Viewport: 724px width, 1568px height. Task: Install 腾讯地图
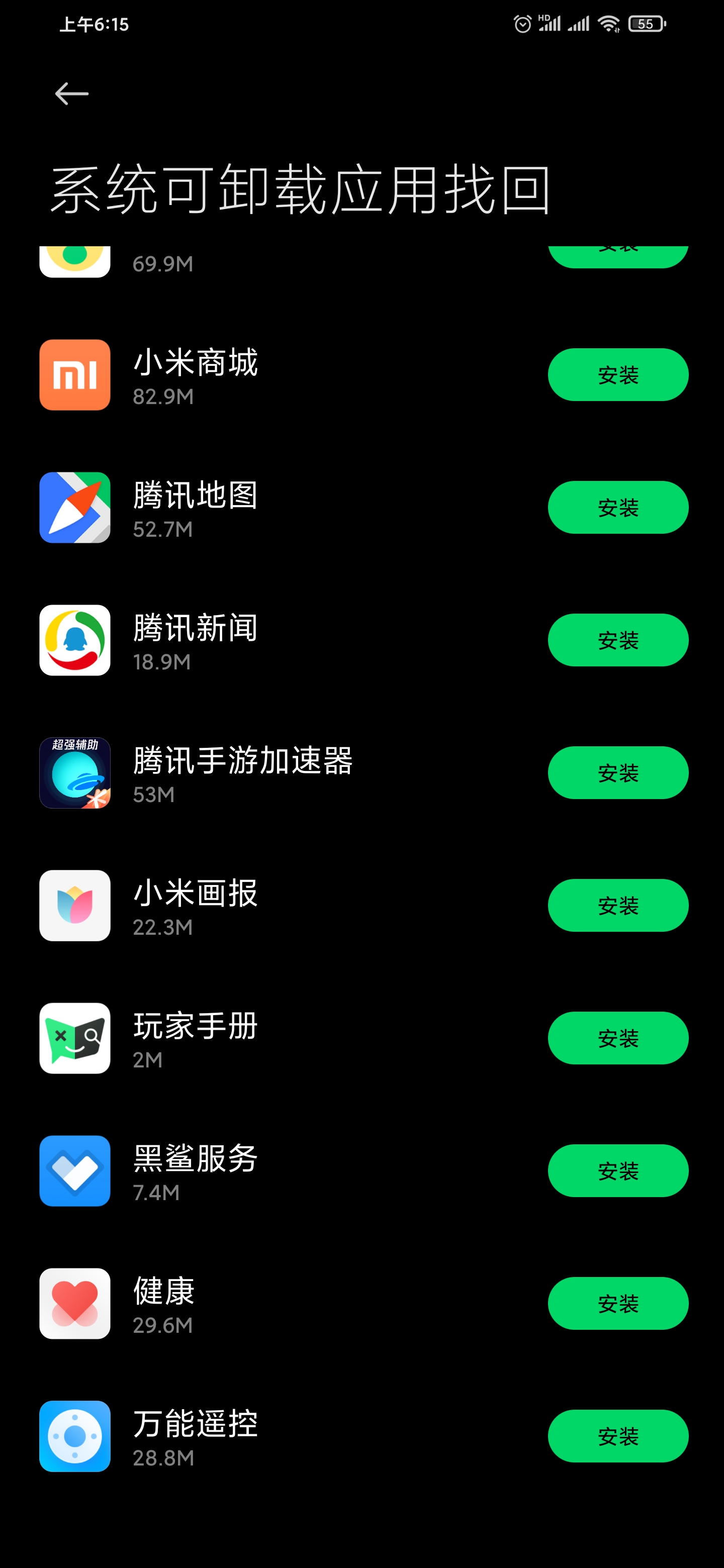[x=618, y=508]
